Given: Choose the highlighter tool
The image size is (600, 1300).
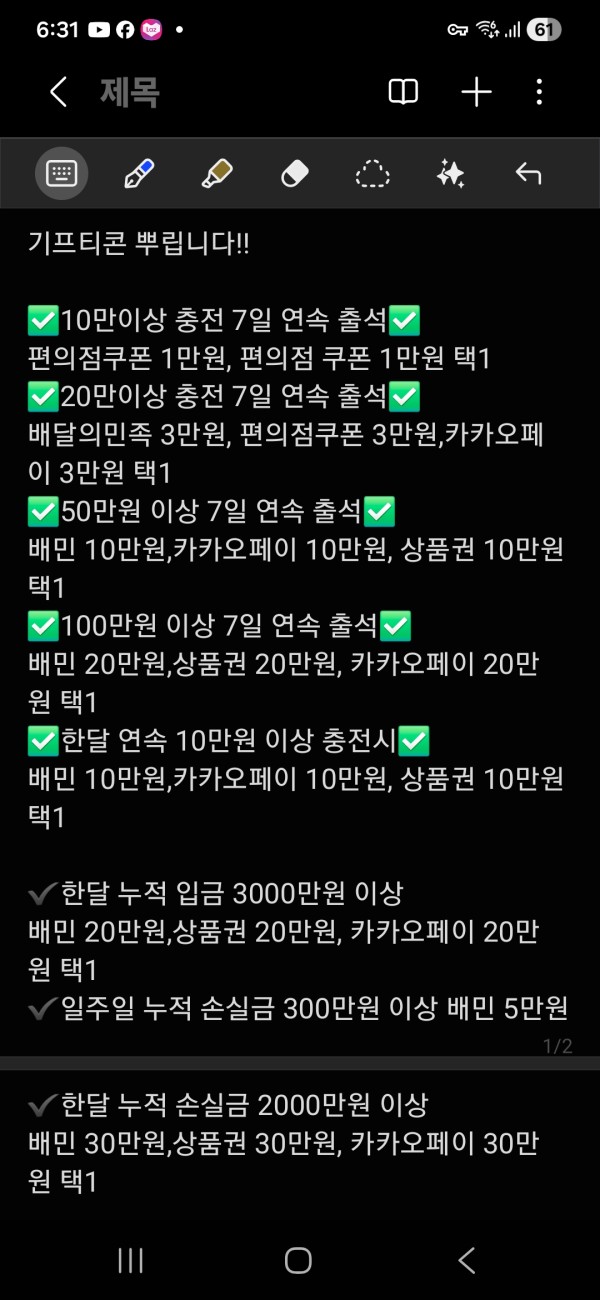Looking at the screenshot, I should click(x=216, y=174).
